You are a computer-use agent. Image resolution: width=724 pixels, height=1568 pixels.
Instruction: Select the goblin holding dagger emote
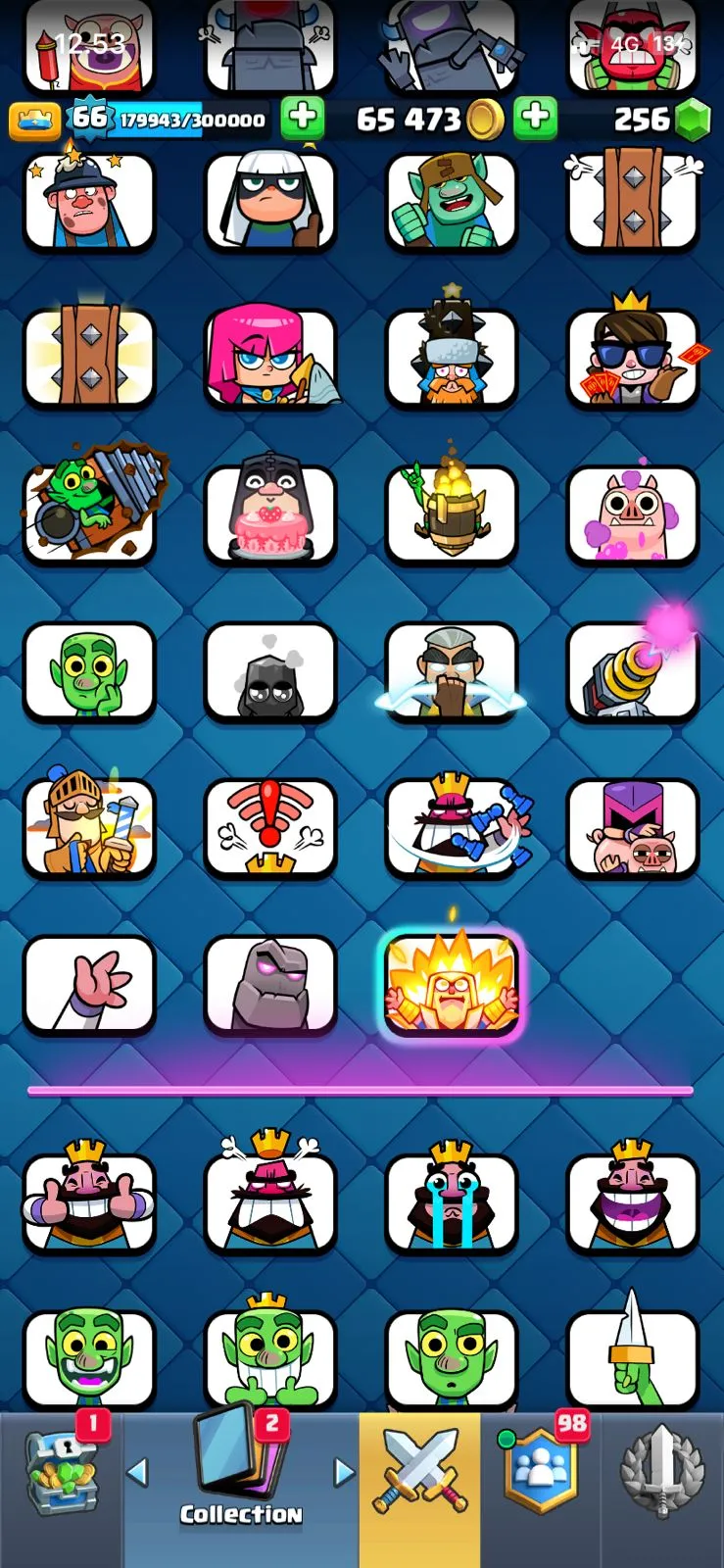point(632,1357)
